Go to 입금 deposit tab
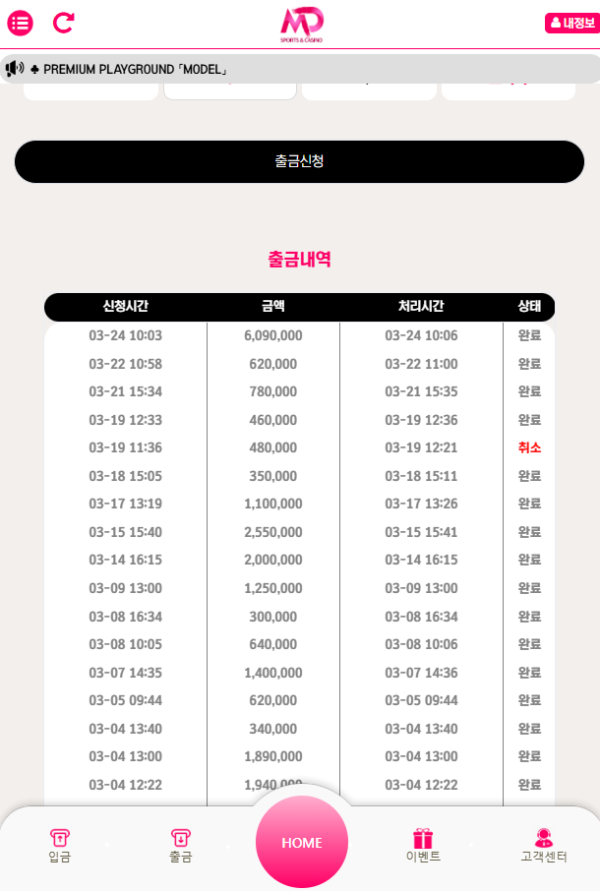600x891 pixels. coord(60,845)
